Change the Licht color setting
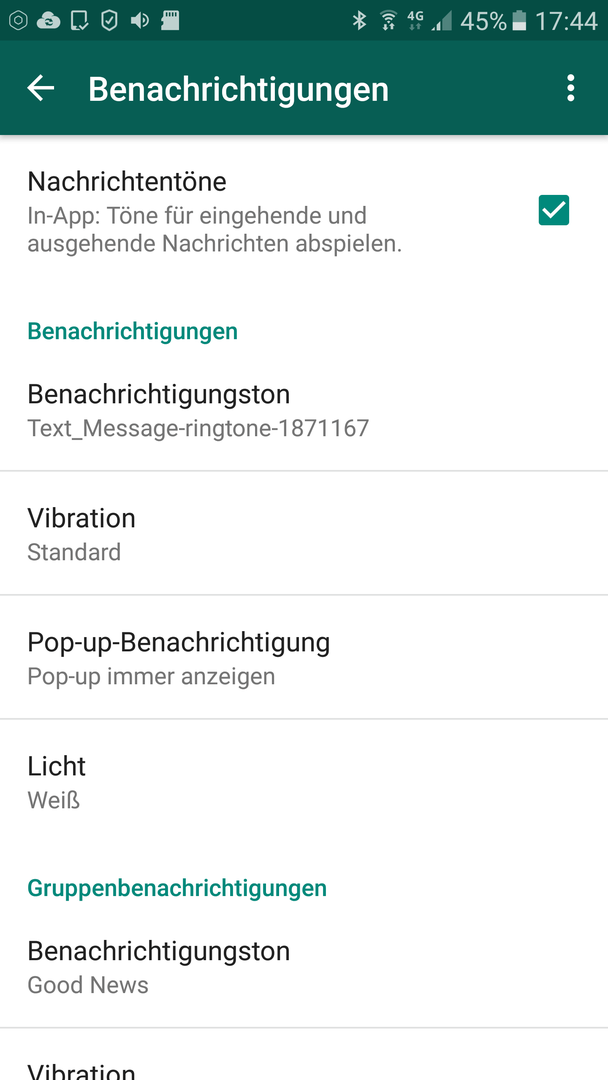Screen dimensions: 608x1080 point(304,782)
